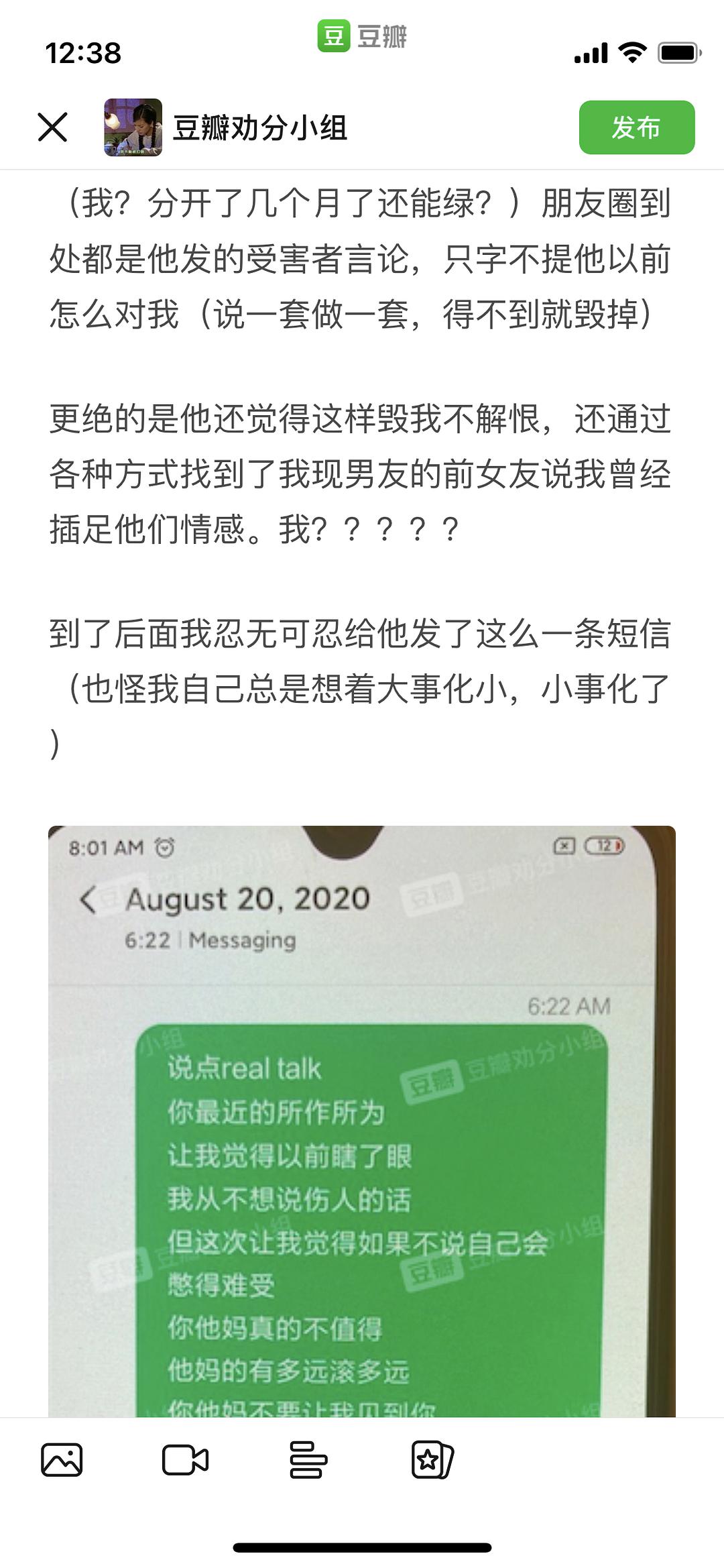Tap the 发布 publish button
Viewport: 724px width, 1568px height.
[x=636, y=127]
